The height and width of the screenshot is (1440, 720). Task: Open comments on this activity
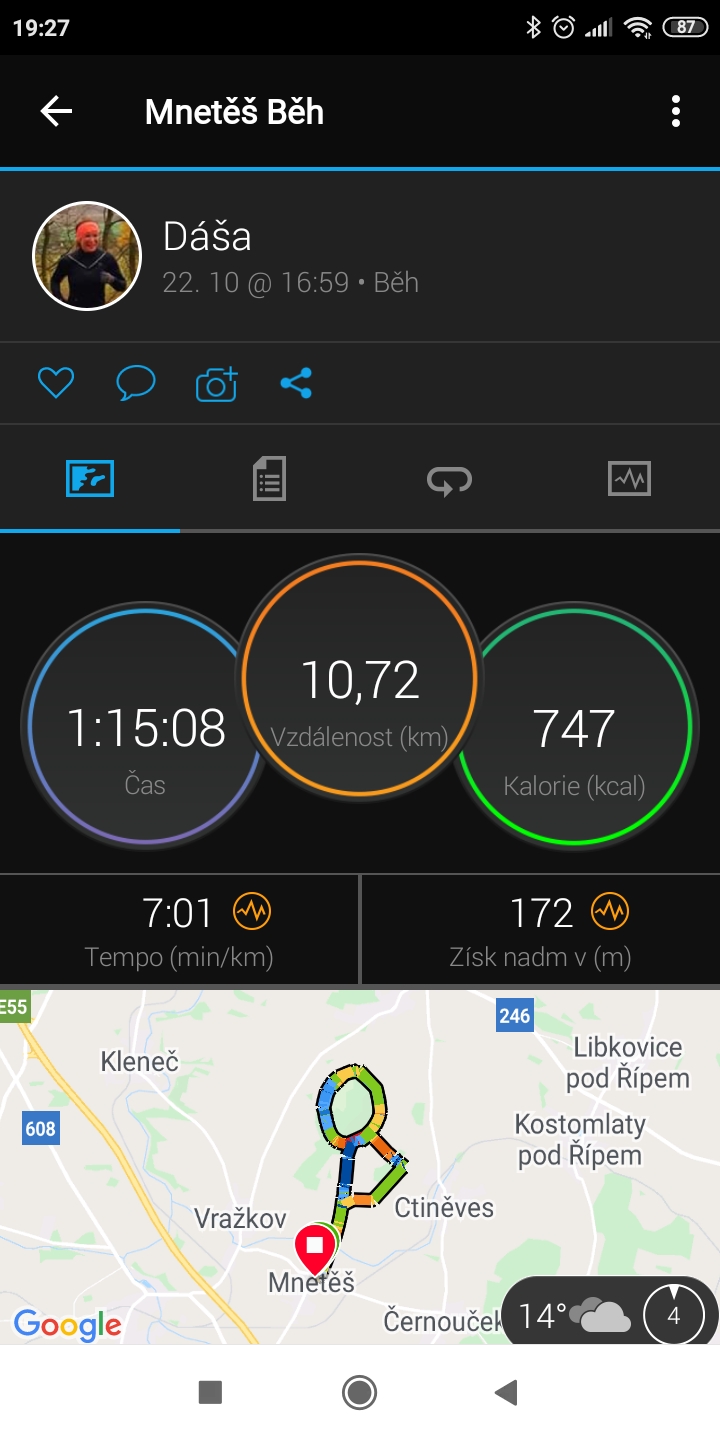point(136,383)
